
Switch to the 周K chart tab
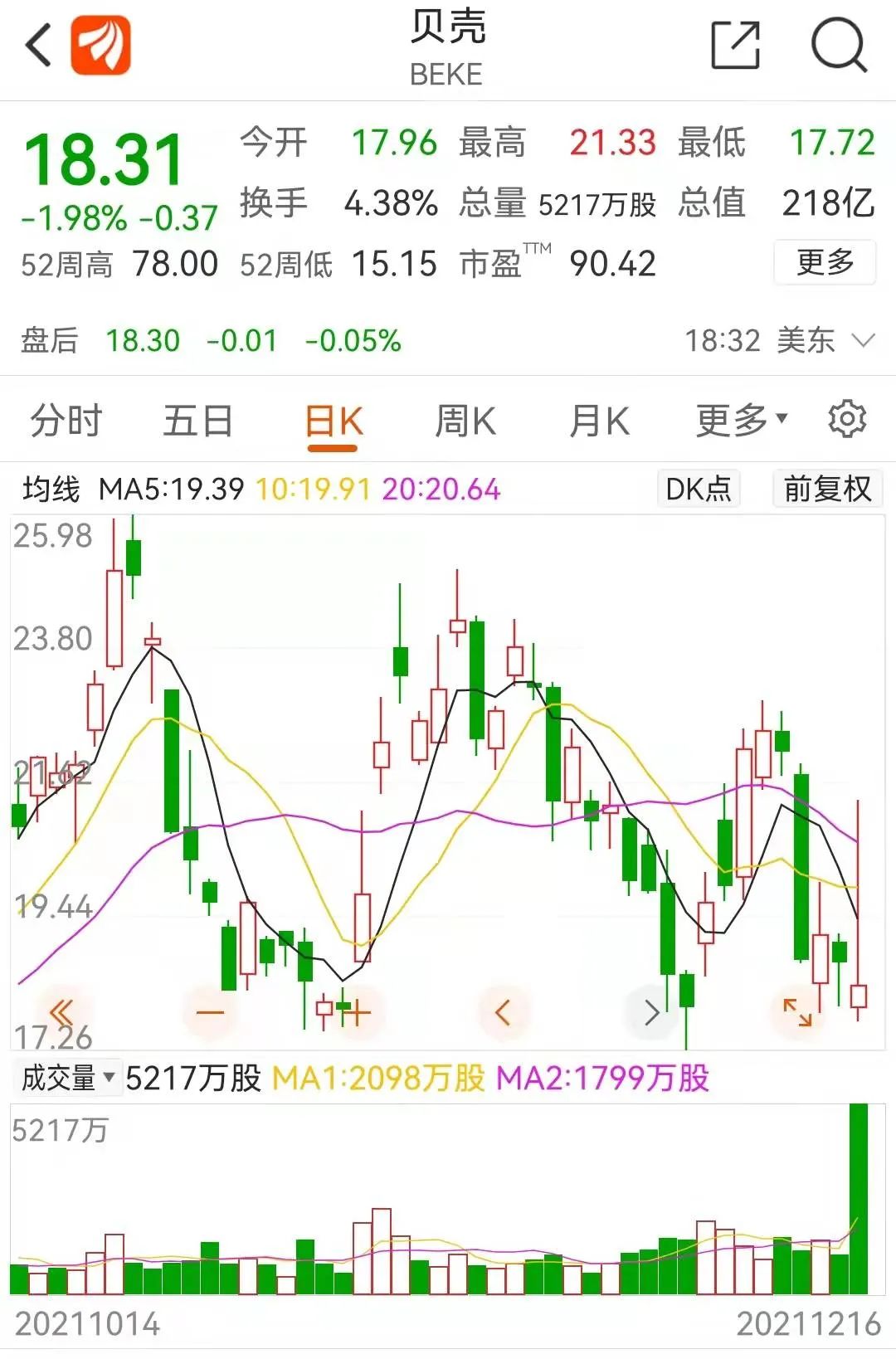(465, 421)
